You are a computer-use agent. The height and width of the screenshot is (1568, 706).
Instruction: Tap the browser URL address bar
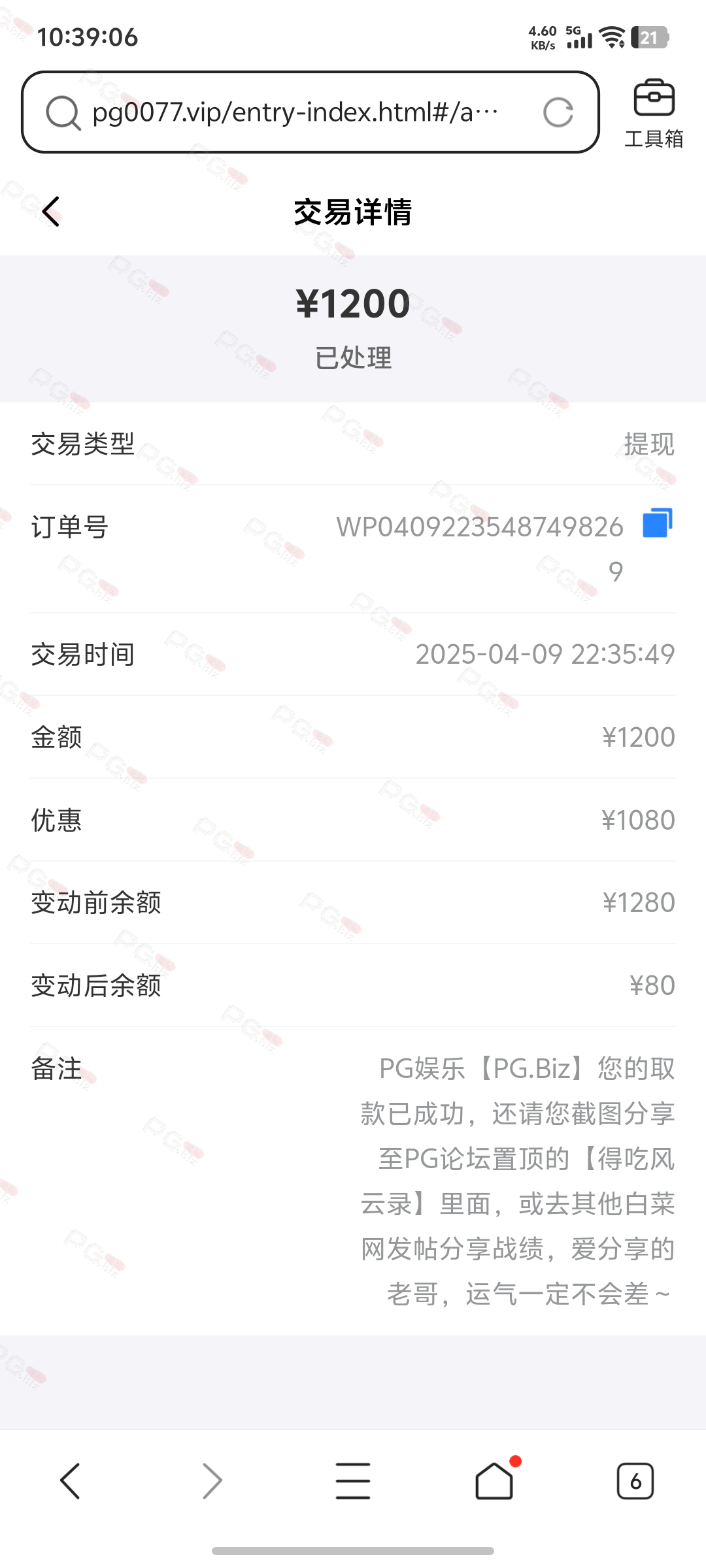click(x=311, y=112)
